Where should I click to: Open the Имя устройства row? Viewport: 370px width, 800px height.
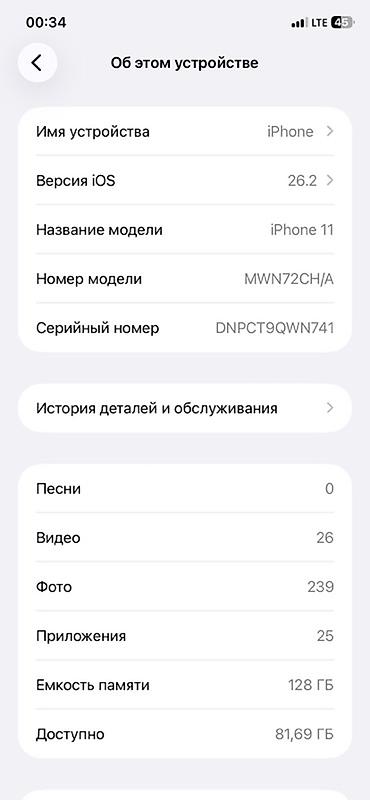point(185,132)
